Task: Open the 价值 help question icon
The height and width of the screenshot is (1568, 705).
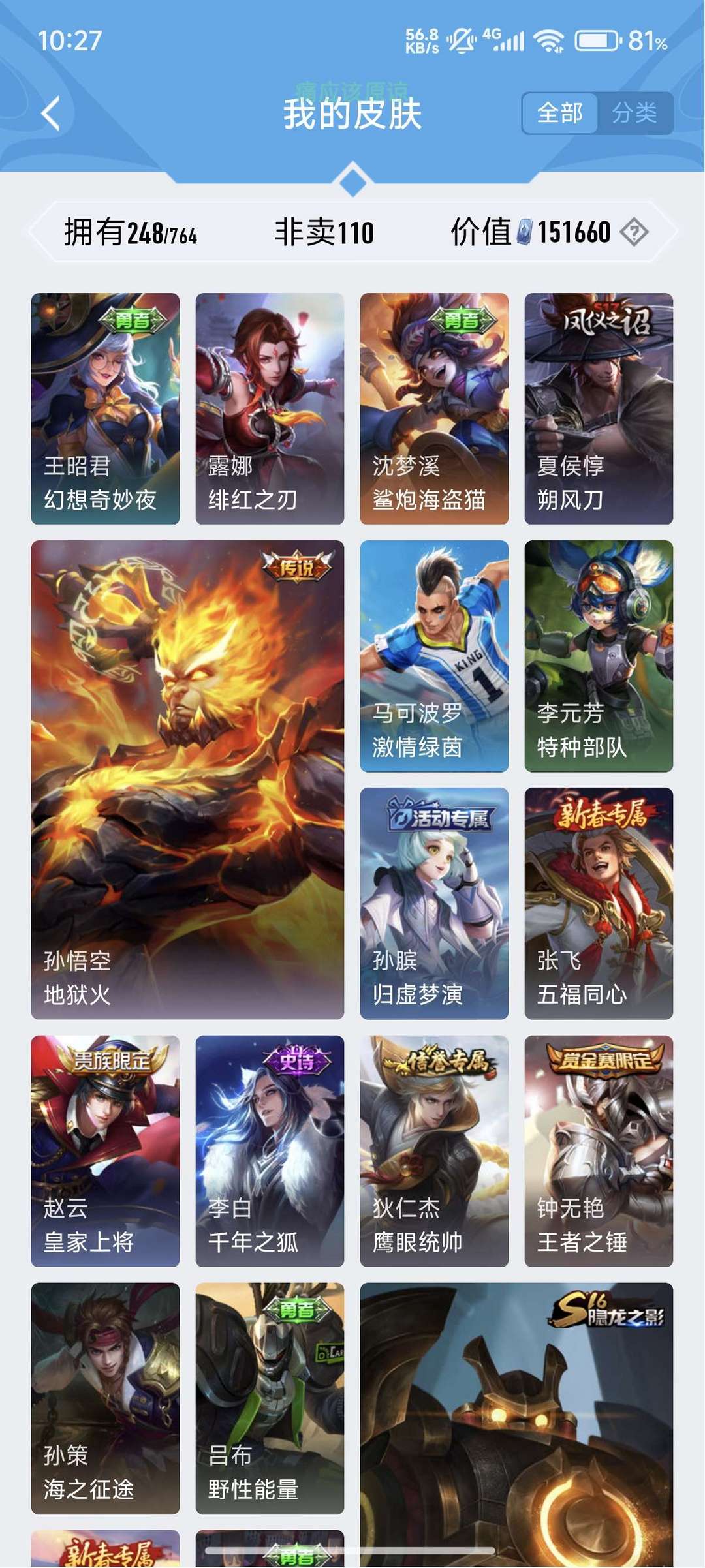Action: coord(634,232)
